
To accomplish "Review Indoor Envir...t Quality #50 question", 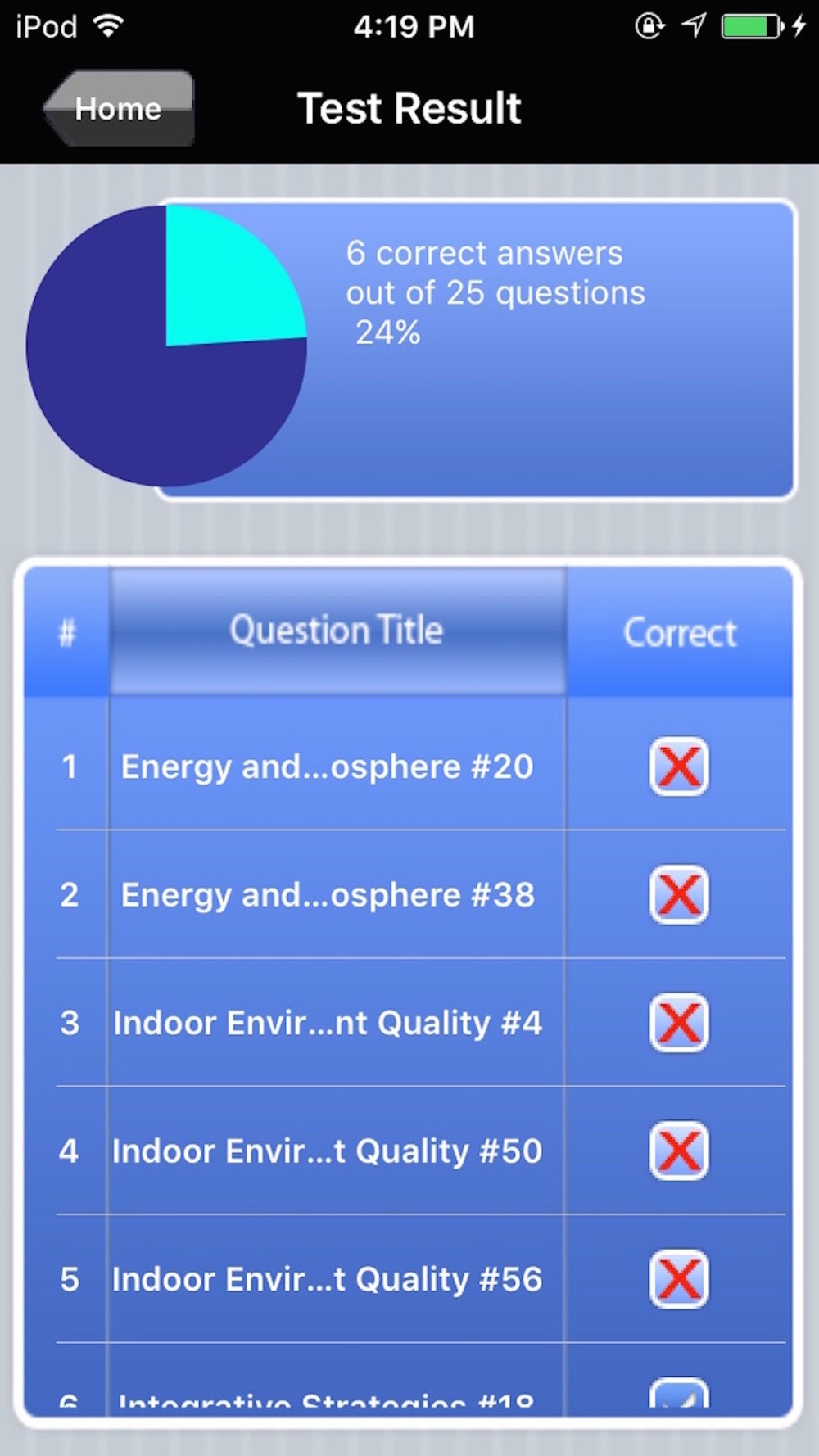I will 408,1151.
